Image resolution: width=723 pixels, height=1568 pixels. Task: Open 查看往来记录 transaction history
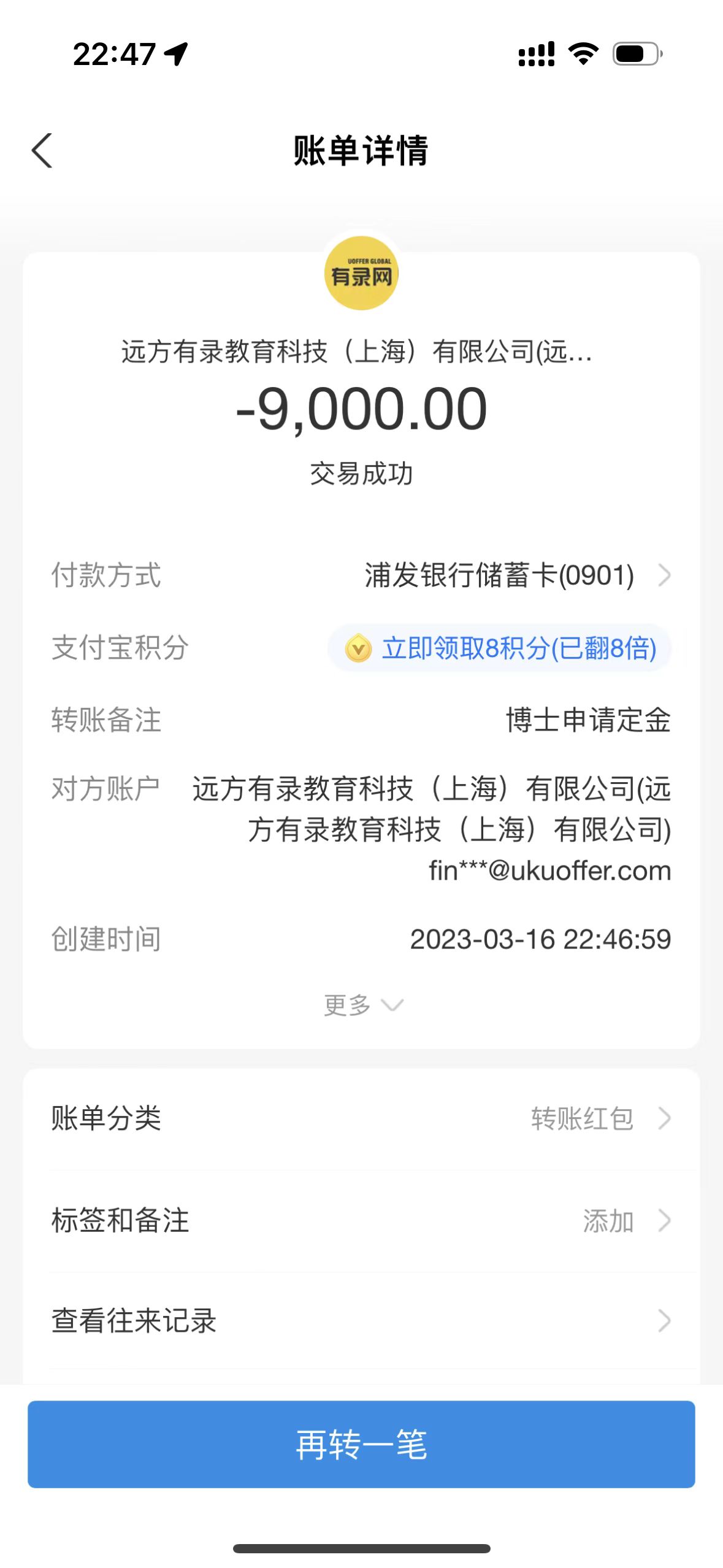tap(361, 1321)
